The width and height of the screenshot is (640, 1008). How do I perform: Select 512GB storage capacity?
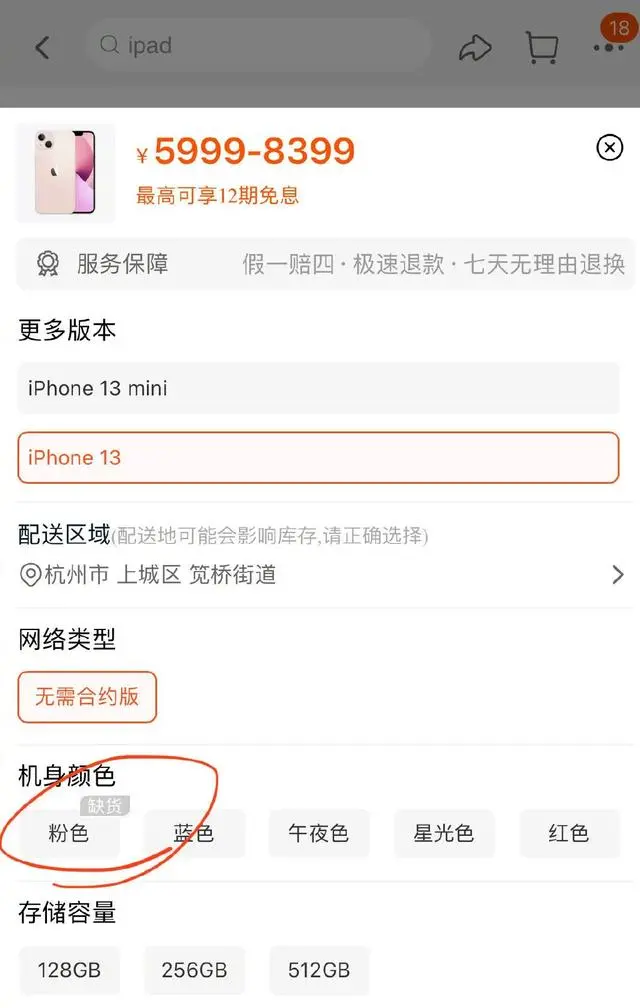[319, 970]
